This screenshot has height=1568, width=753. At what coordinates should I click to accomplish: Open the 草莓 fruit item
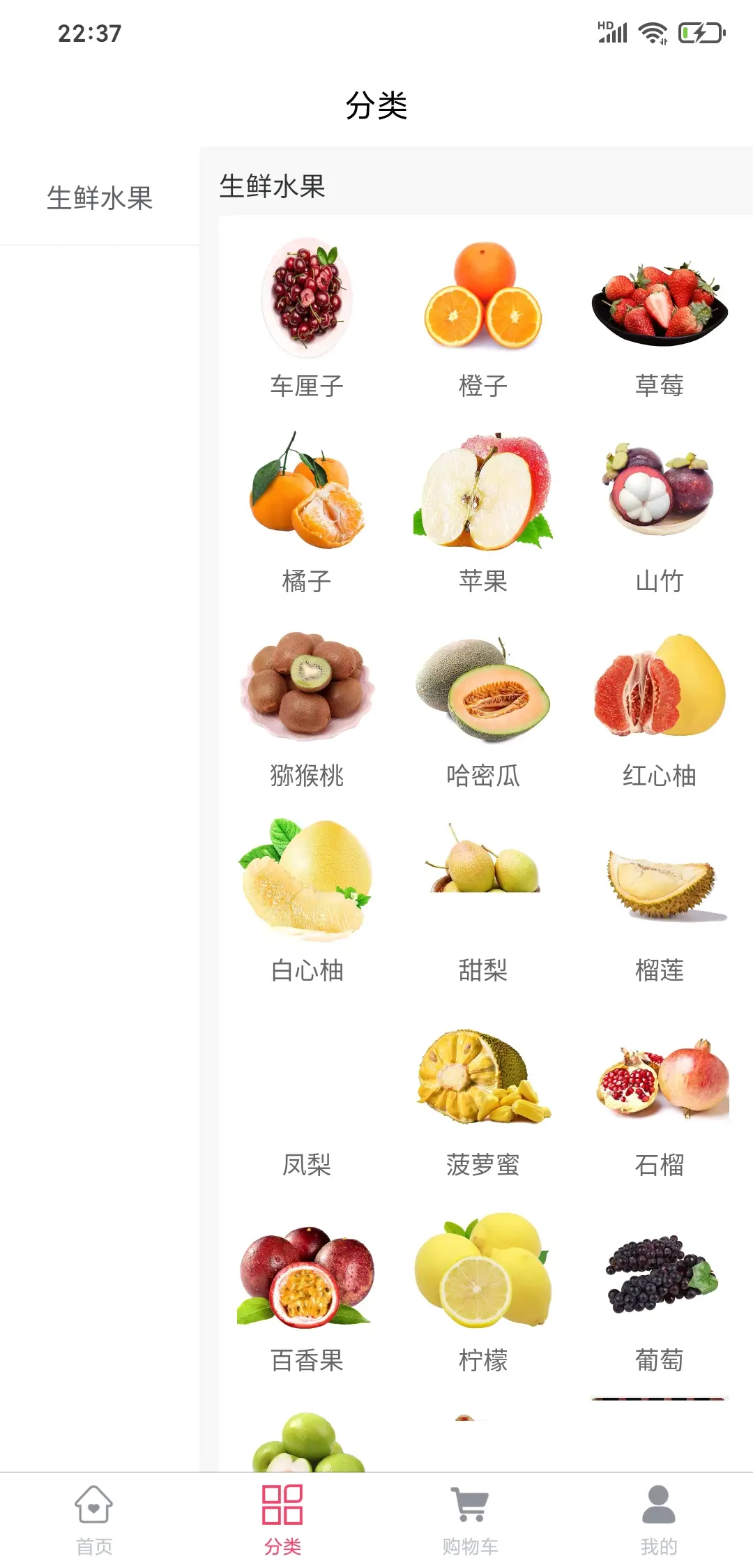coord(660,317)
